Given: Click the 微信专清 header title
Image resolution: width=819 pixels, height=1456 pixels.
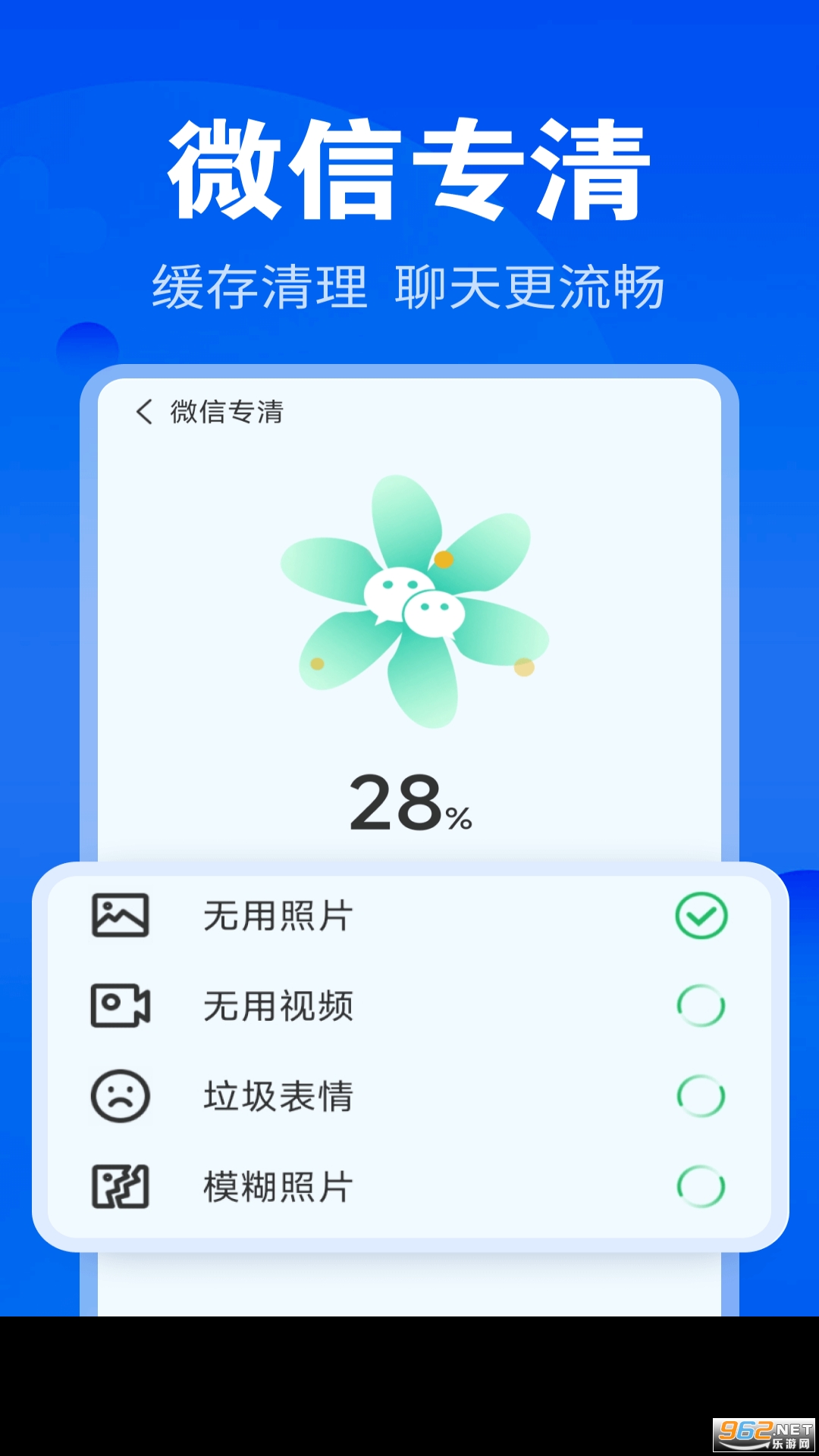Looking at the screenshot, I should (227, 410).
